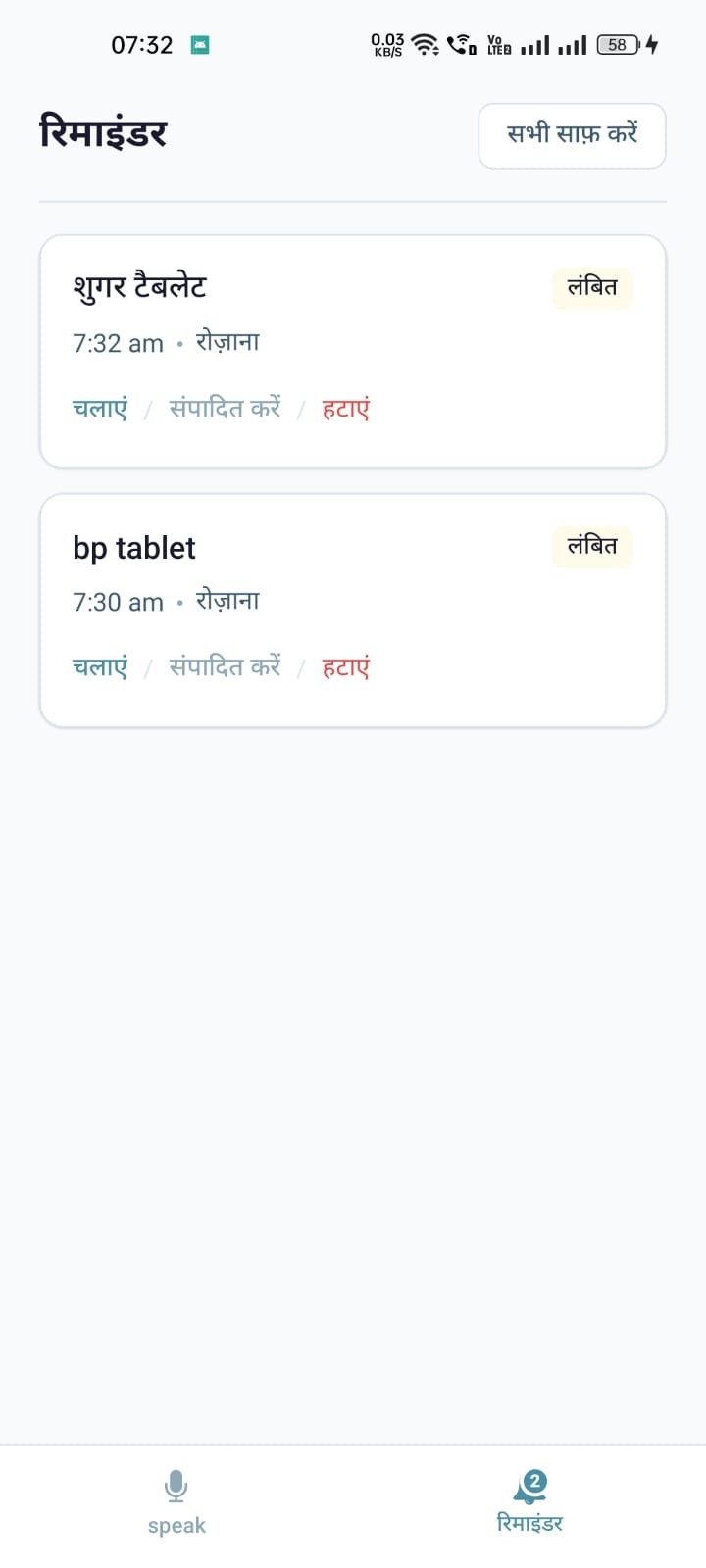This screenshot has width=706, height=1568.
Task: Tap चलाएं for bp tablet reminder
Action: point(100,667)
